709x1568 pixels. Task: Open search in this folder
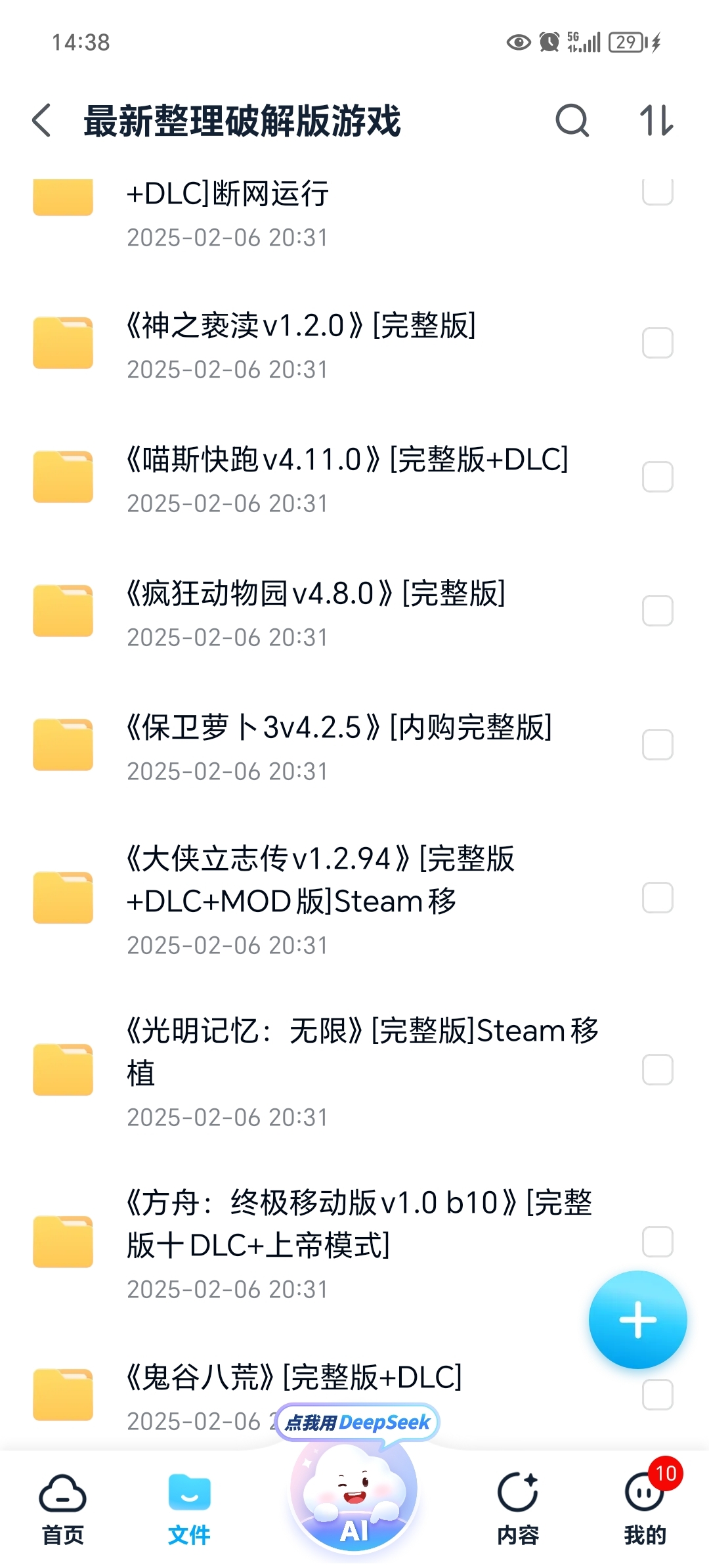[x=572, y=121]
